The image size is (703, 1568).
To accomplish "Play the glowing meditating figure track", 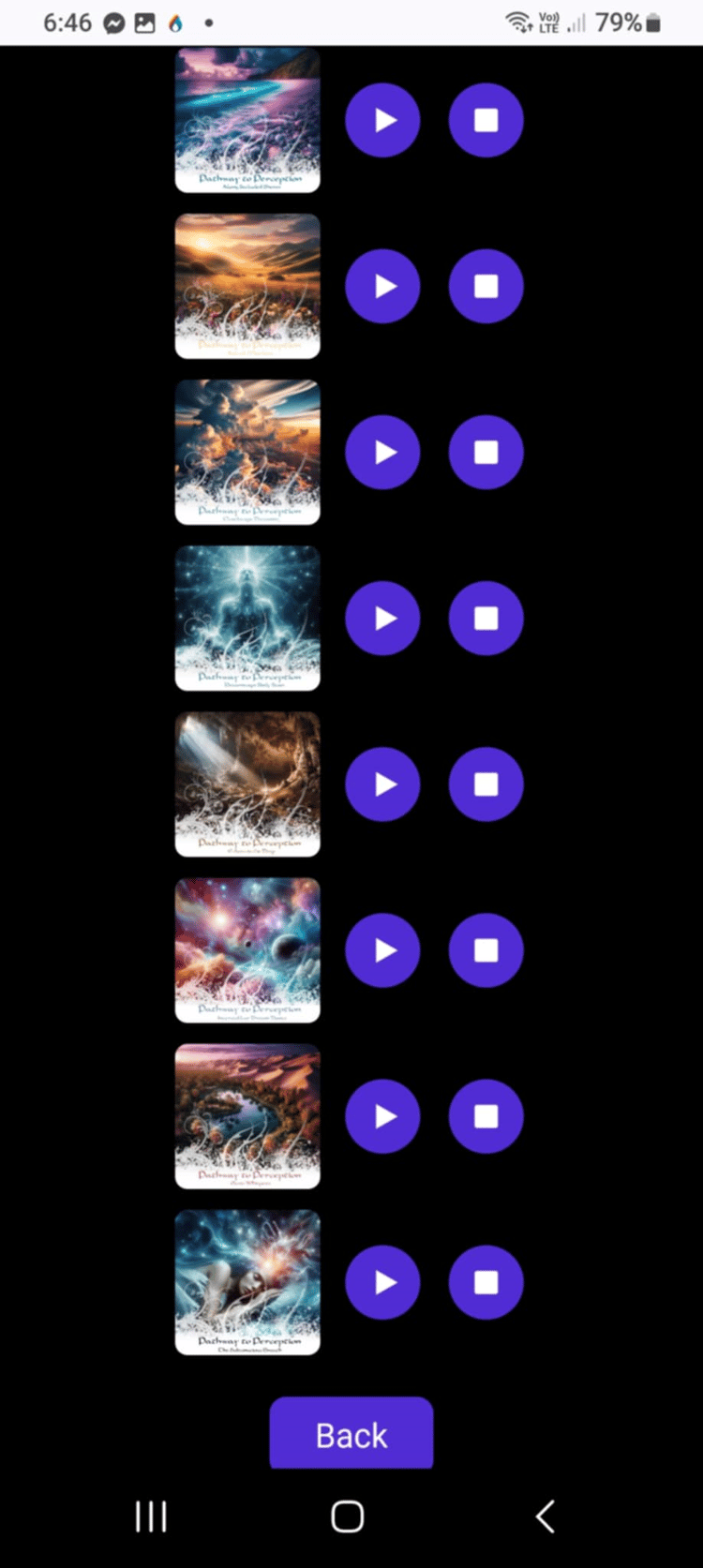I will pos(382,618).
